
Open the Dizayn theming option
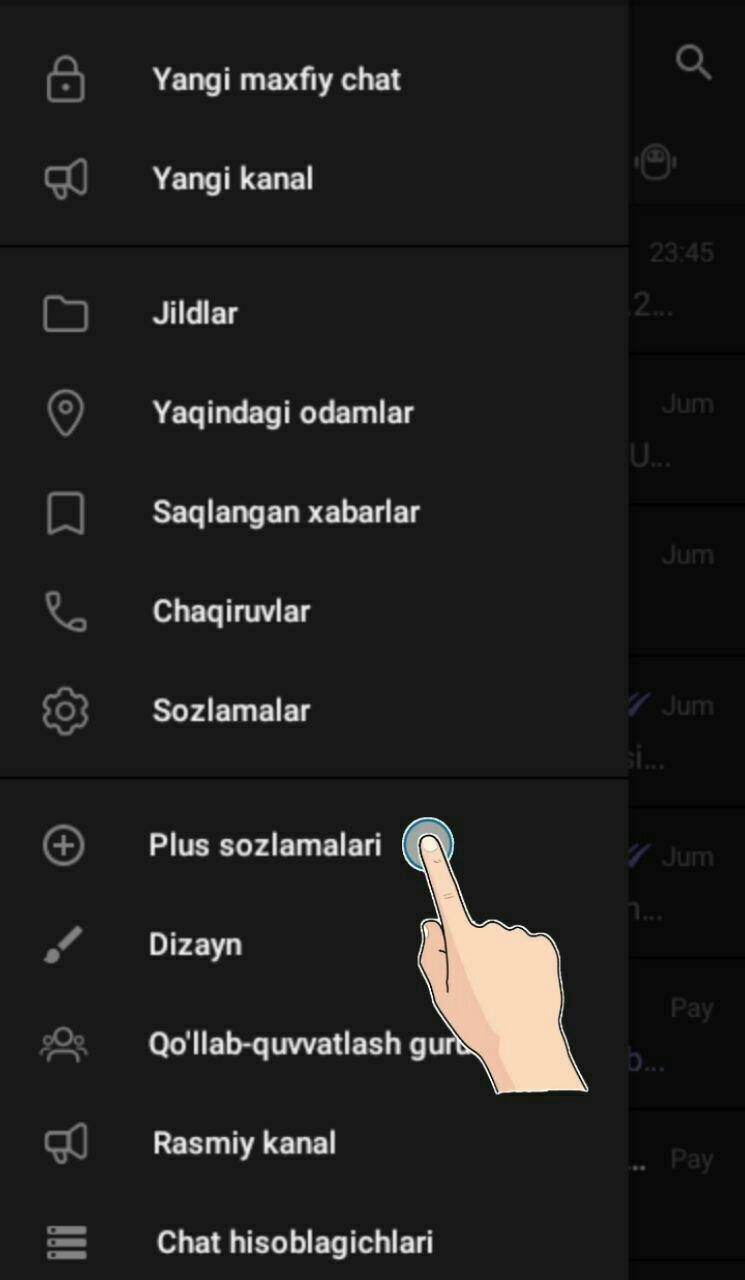[195, 945]
